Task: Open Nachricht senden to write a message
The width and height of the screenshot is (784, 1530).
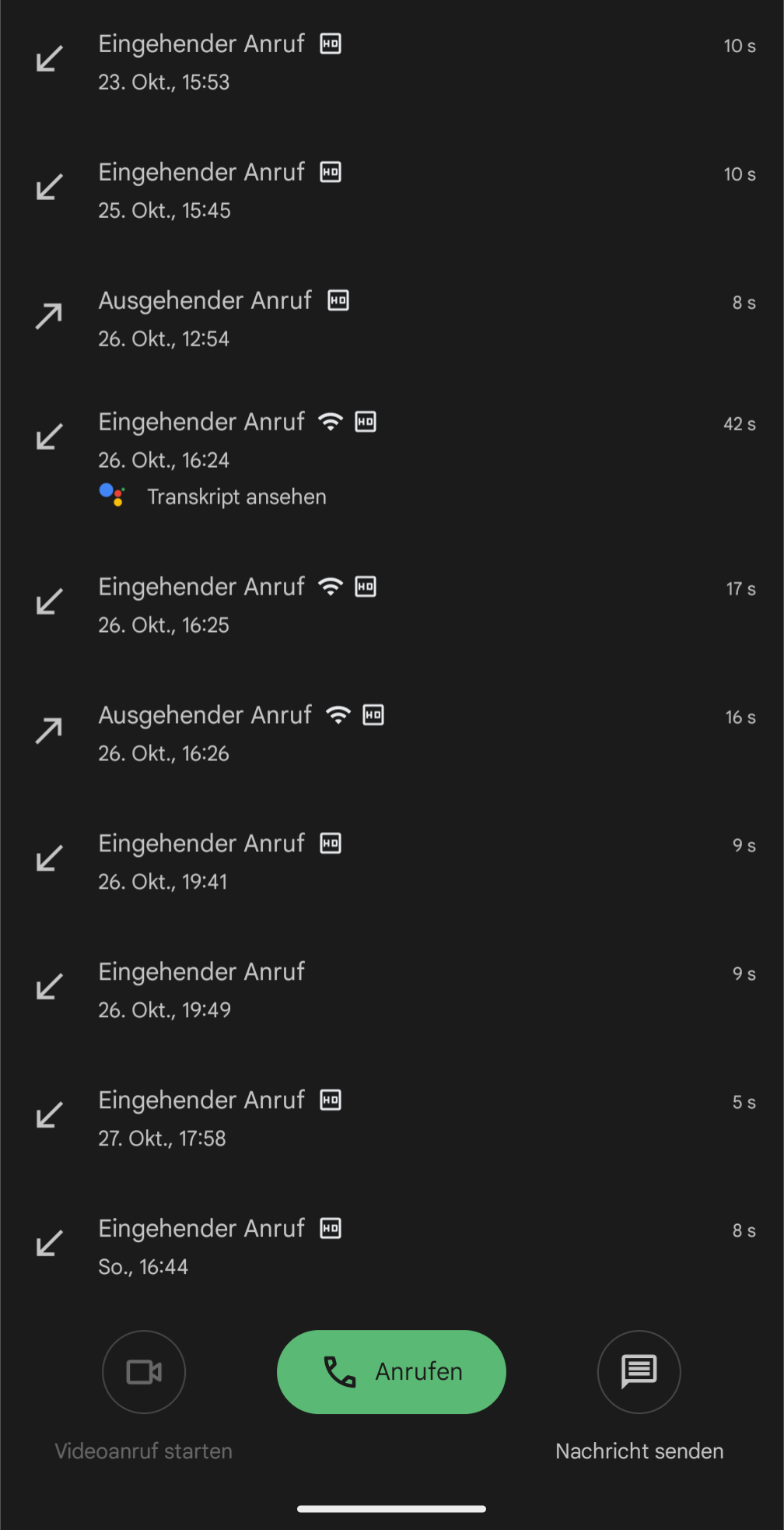Action: coord(639,1371)
